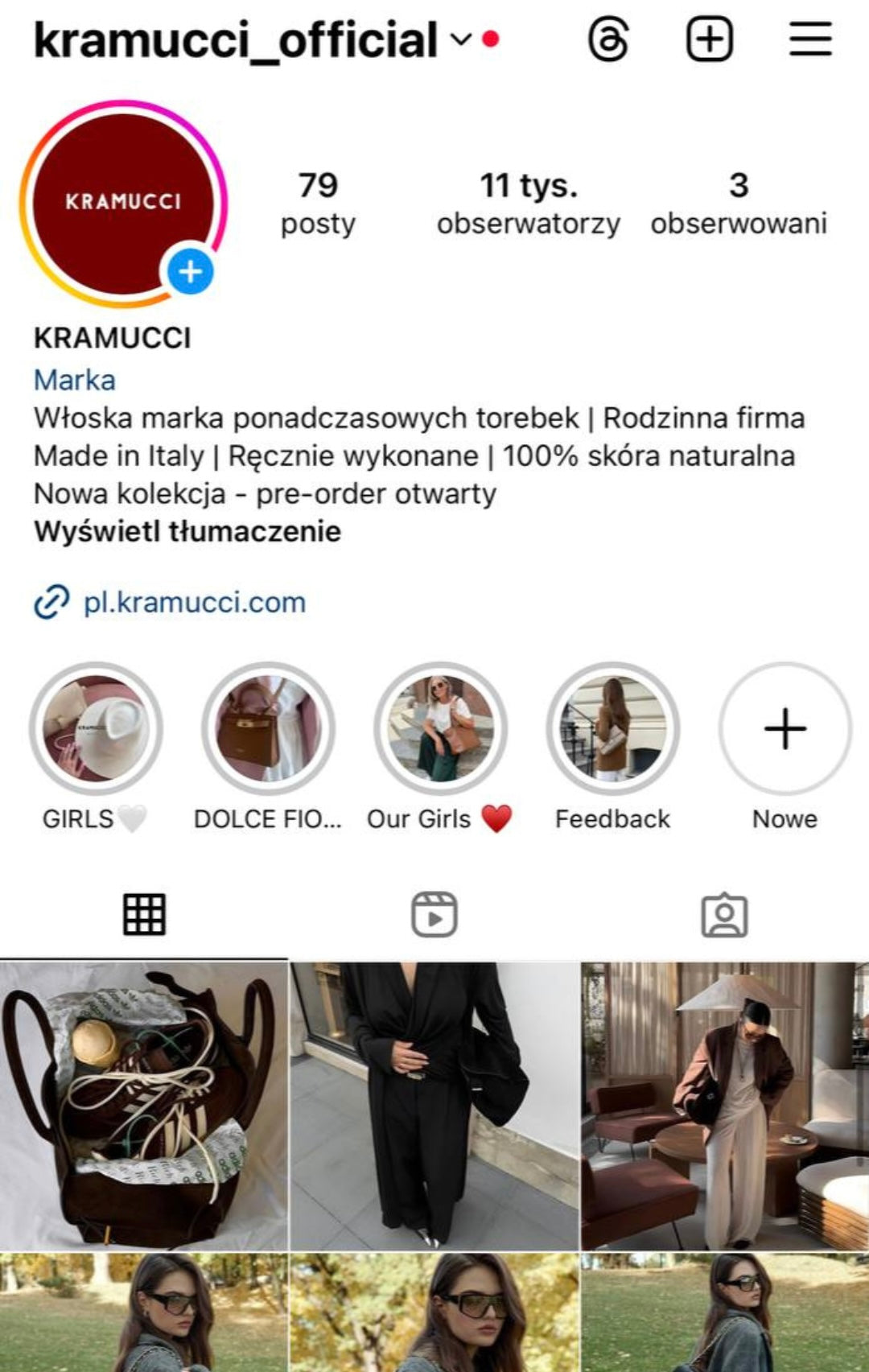Screen dimensions: 869x1372
Task: Open the Threads icon
Action: pyautogui.click(x=608, y=39)
